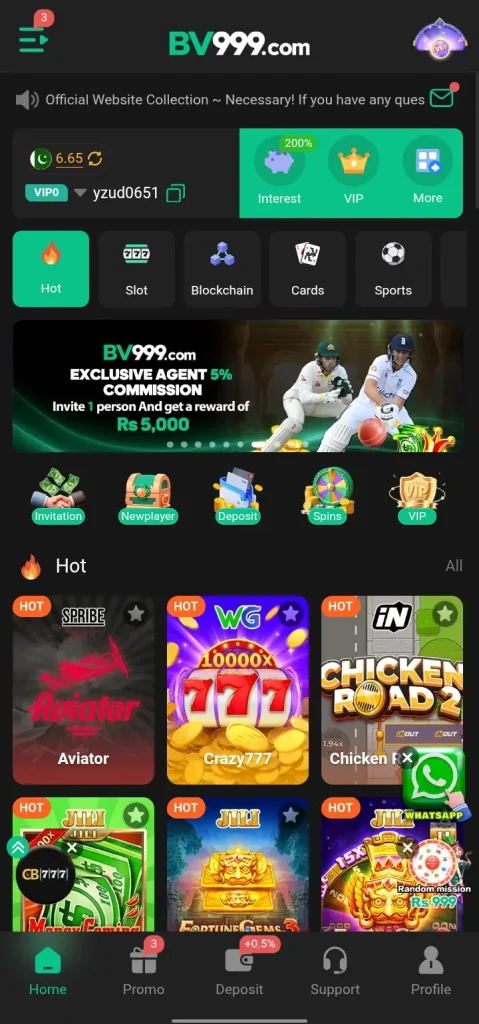Open the side menu drawer
The image size is (479, 1024).
pos(34,39)
